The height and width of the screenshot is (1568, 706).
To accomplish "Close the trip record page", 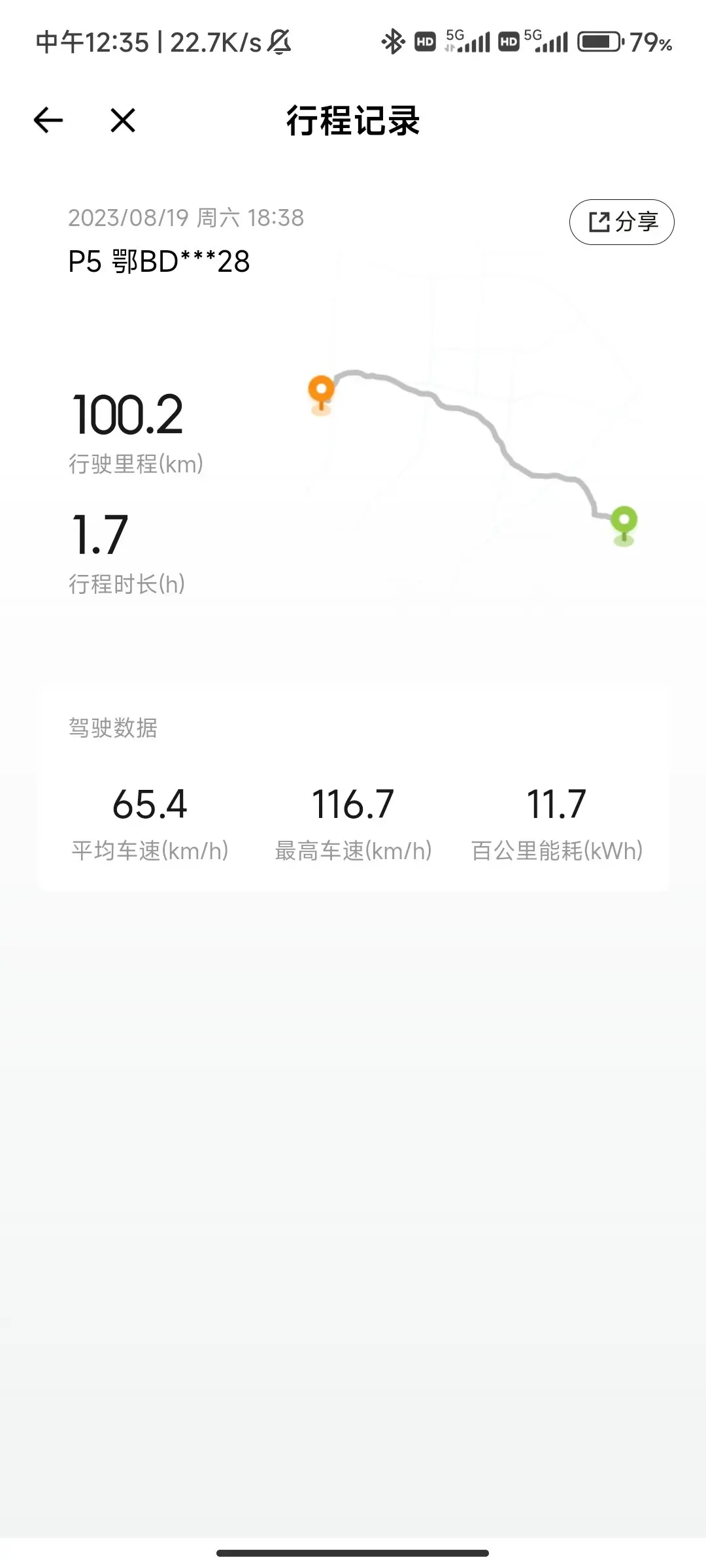I will (123, 120).
